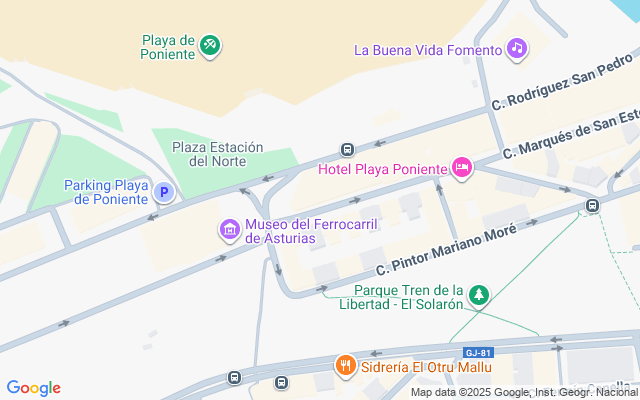
Task: Select Museo del Ferrocarril de Asturias marker
Action: coord(230,231)
